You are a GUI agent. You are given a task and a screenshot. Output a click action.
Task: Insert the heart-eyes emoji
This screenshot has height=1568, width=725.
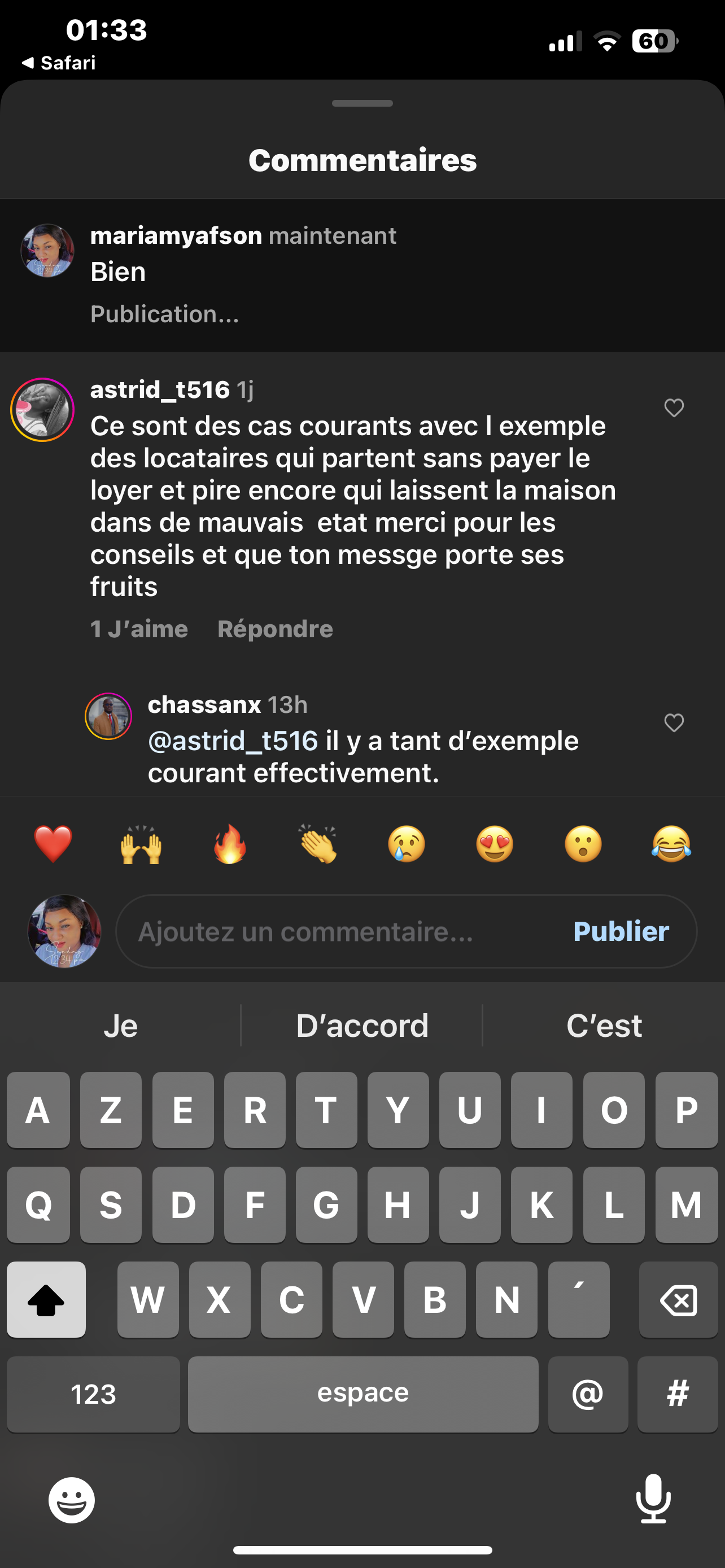pos(494,844)
